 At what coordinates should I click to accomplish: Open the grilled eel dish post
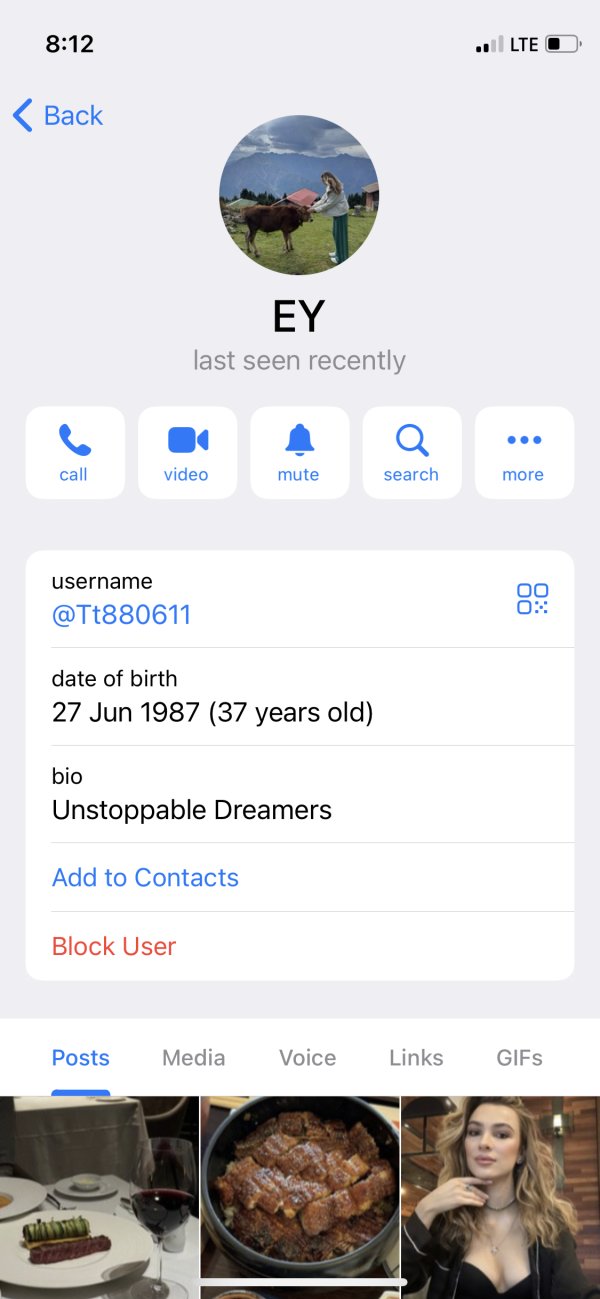click(300, 1197)
